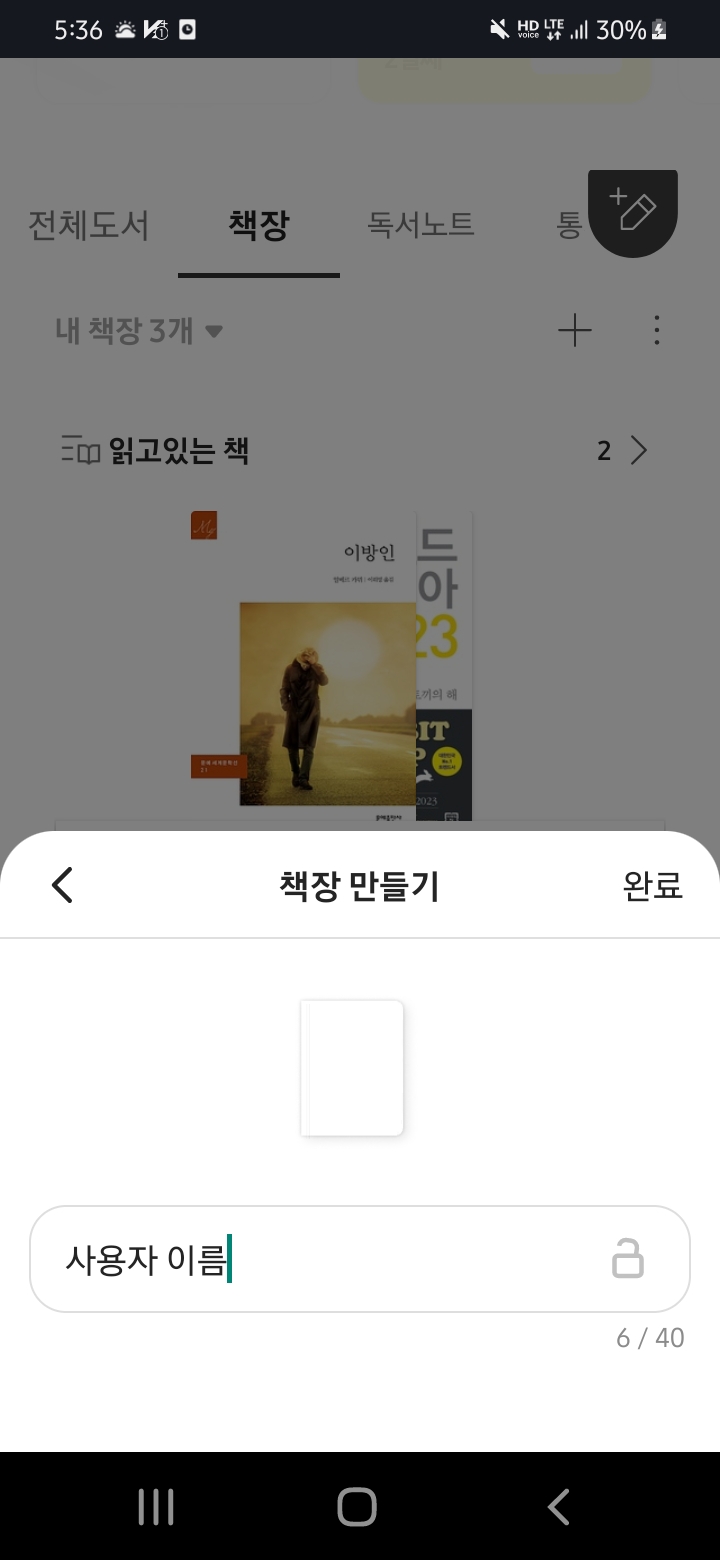Select the blank bookshelf cover image
The width and height of the screenshot is (720, 1560).
point(352,1068)
